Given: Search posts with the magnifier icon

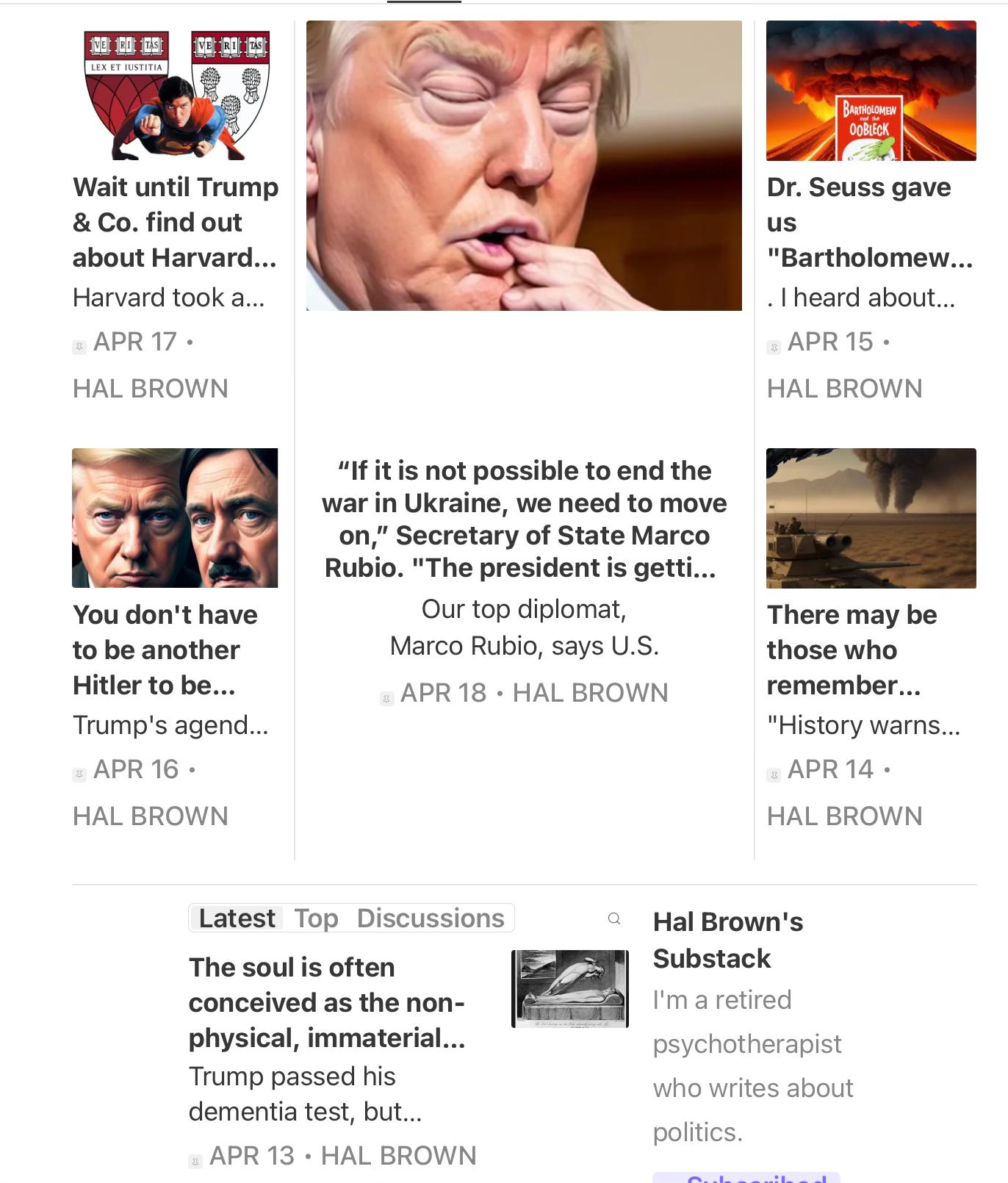Looking at the screenshot, I should (x=614, y=918).
